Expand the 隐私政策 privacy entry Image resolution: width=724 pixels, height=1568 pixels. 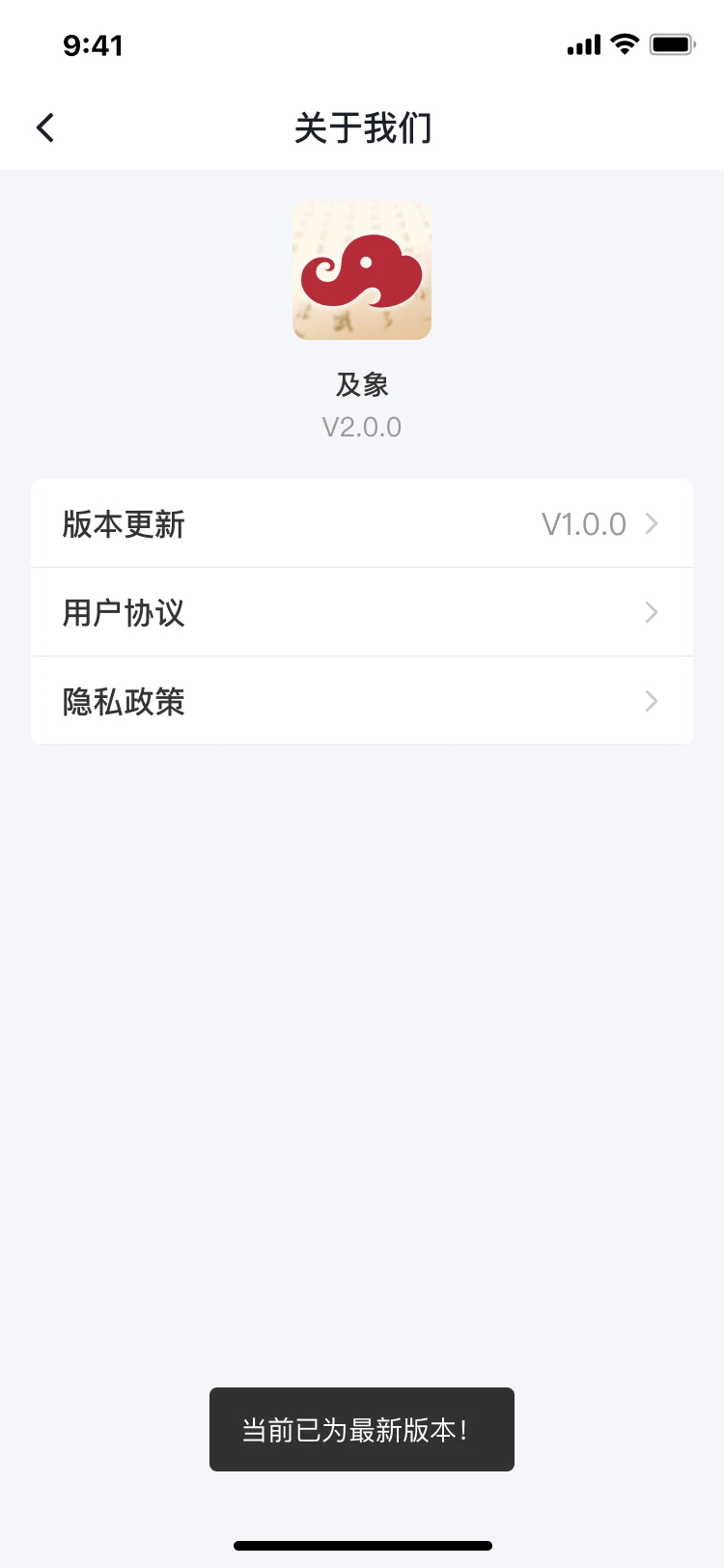click(362, 701)
